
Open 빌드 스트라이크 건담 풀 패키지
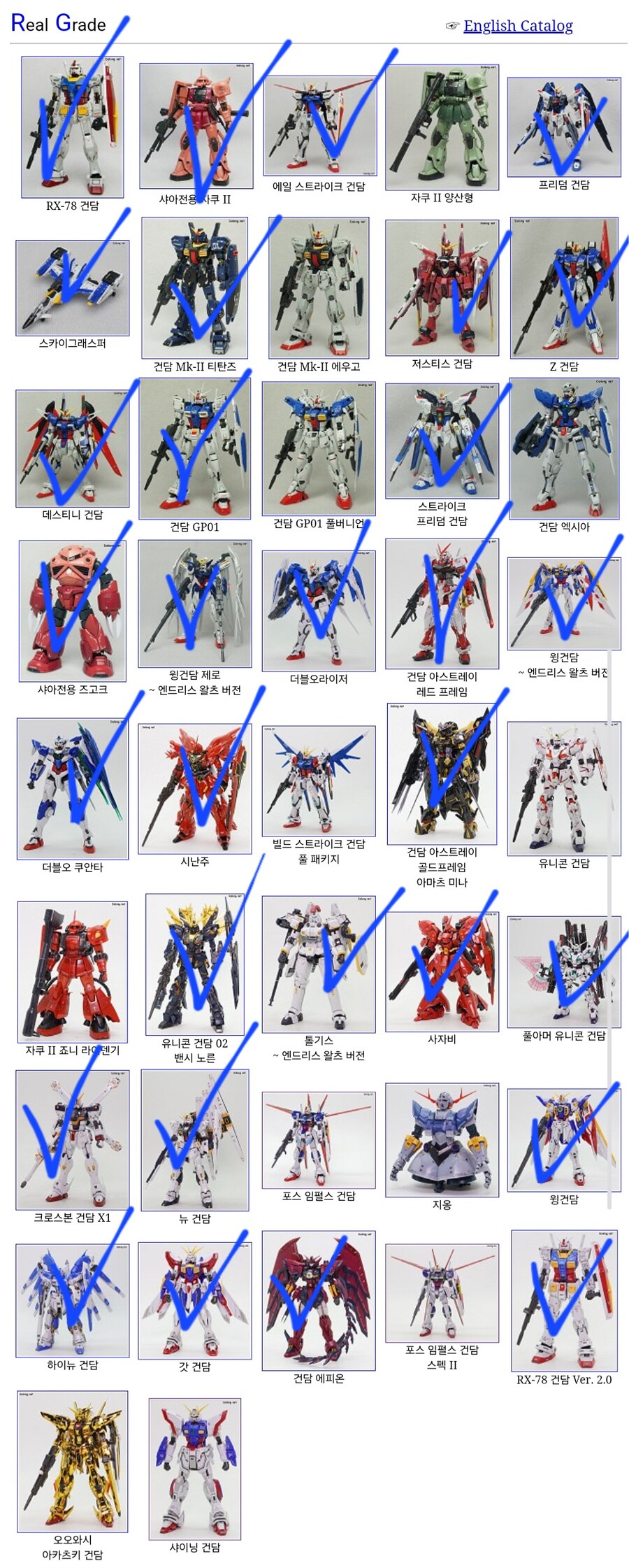319,781
